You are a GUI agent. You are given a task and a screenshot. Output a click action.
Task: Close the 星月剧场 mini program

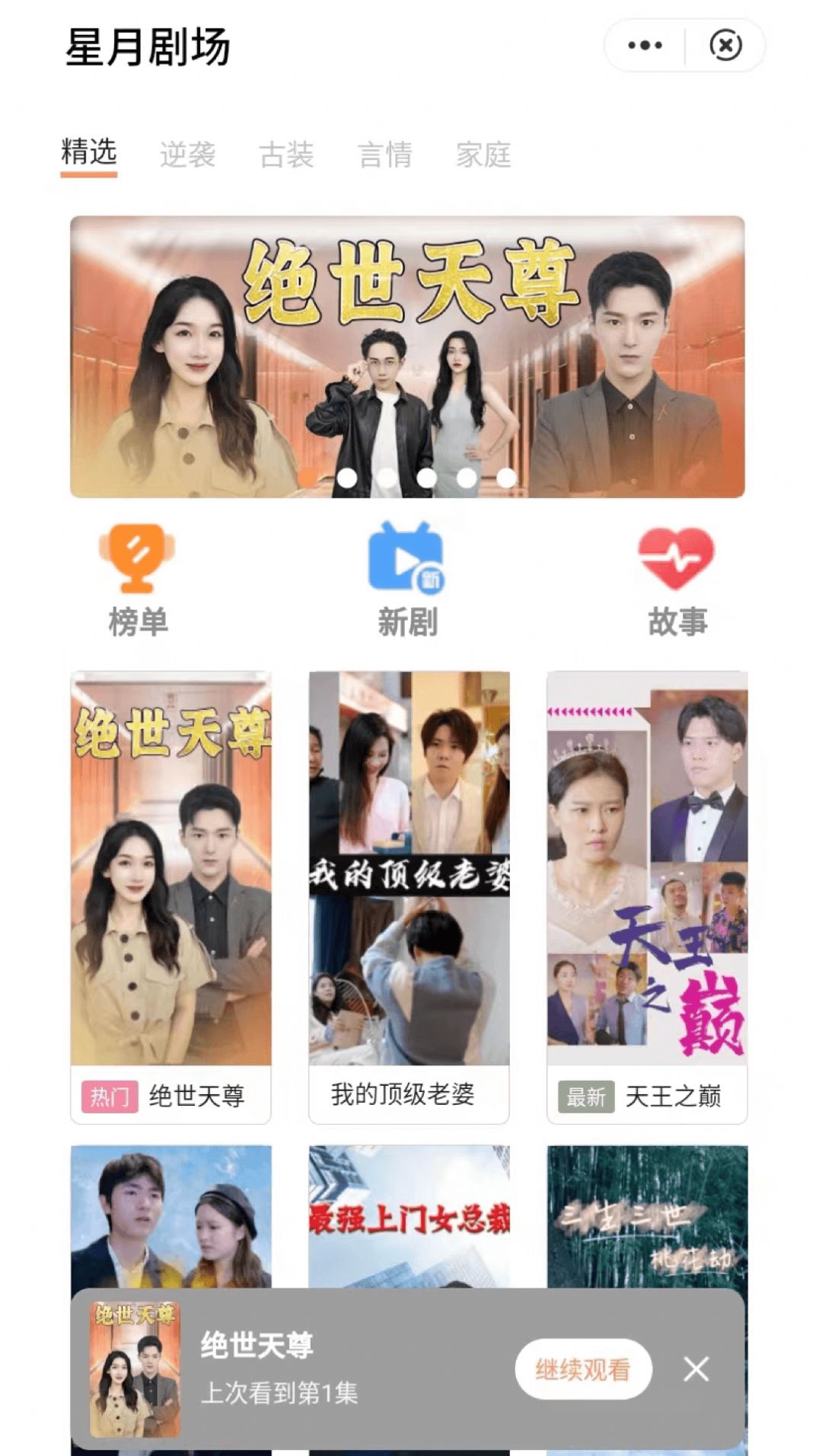point(725,46)
